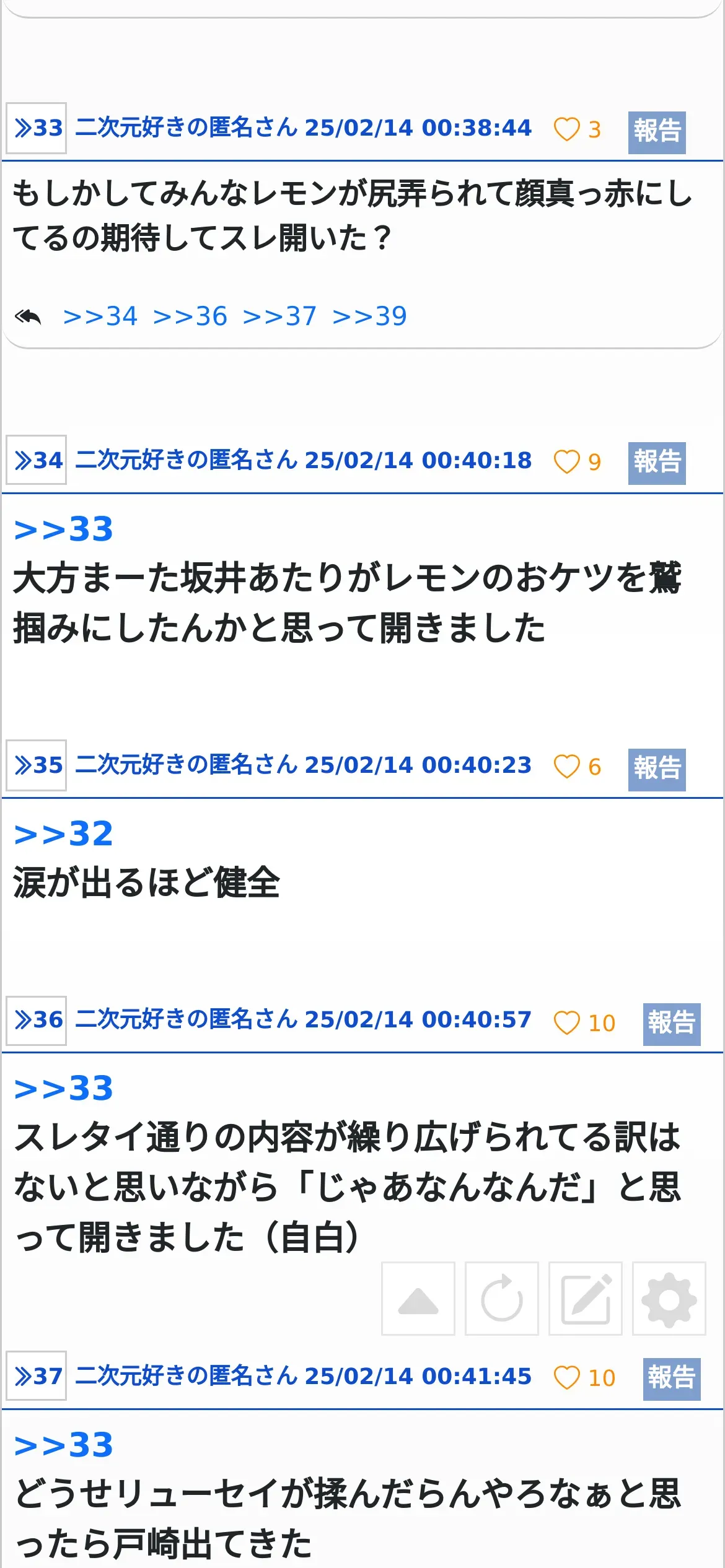Open reply link >>36 under post 33
This screenshot has width=725, height=1568.
click(x=190, y=316)
